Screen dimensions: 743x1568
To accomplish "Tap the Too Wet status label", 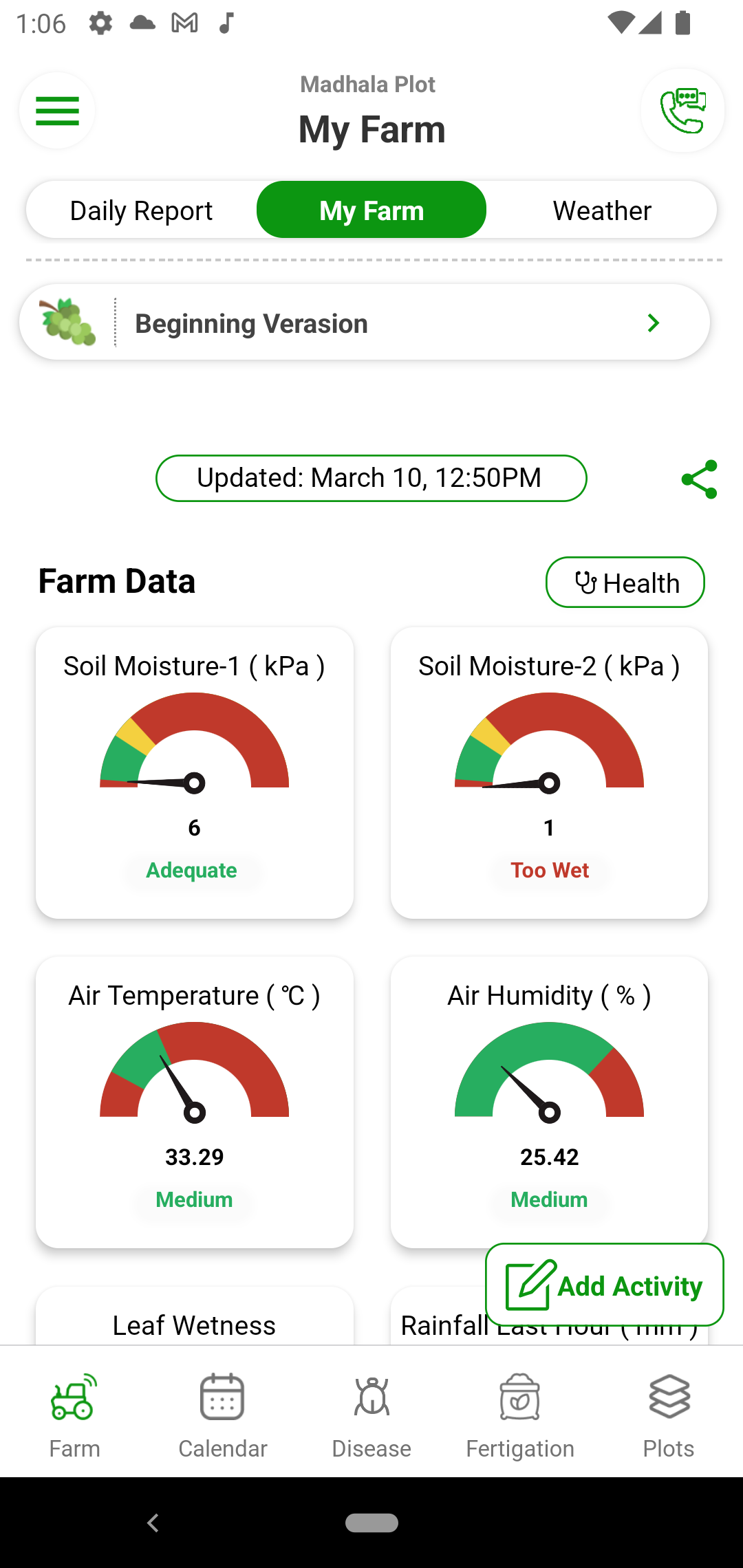I will (549, 870).
